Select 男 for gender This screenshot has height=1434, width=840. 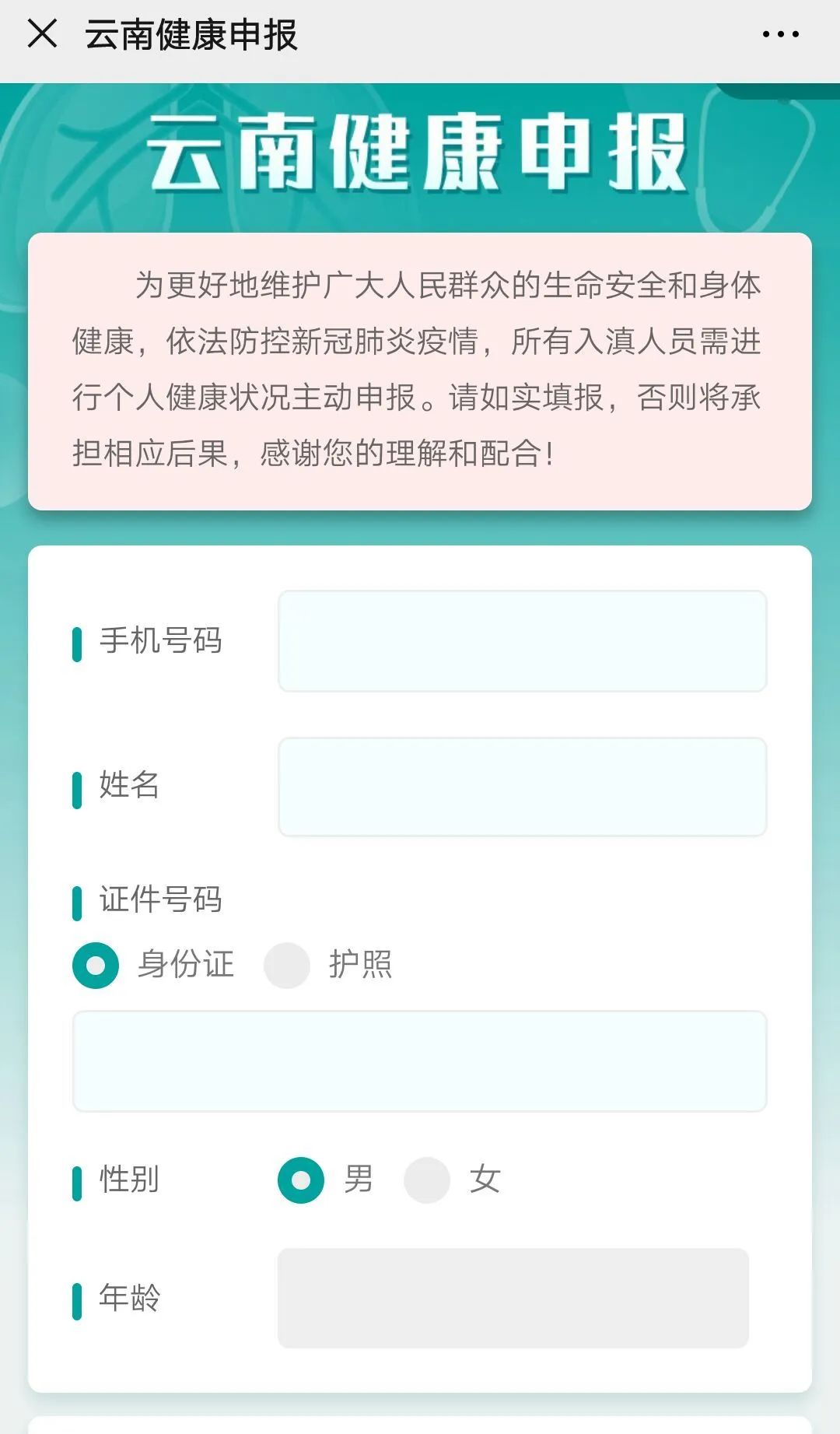(x=301, y=1180)
